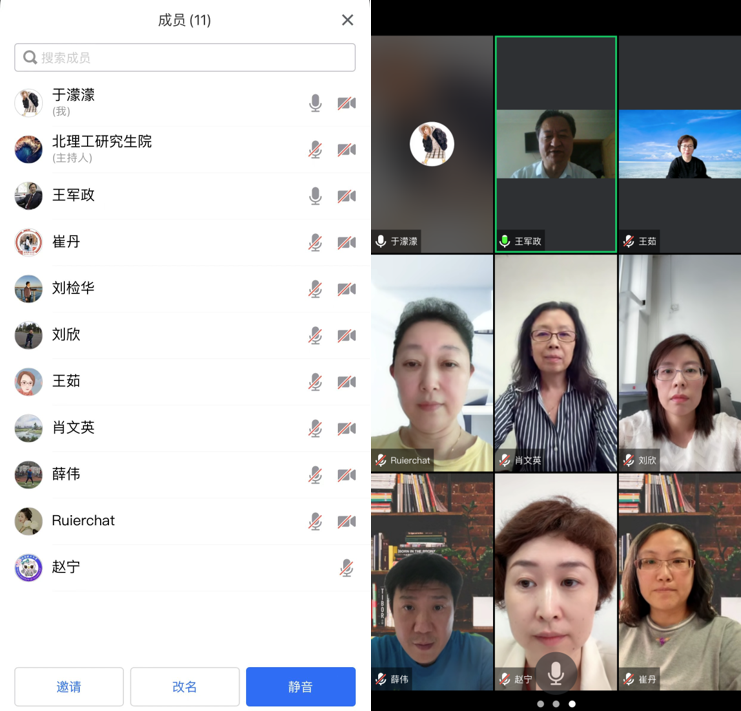Close the members panel
Image resolution: width=741 pixels, height=711 pixels.
click(347, 20)
